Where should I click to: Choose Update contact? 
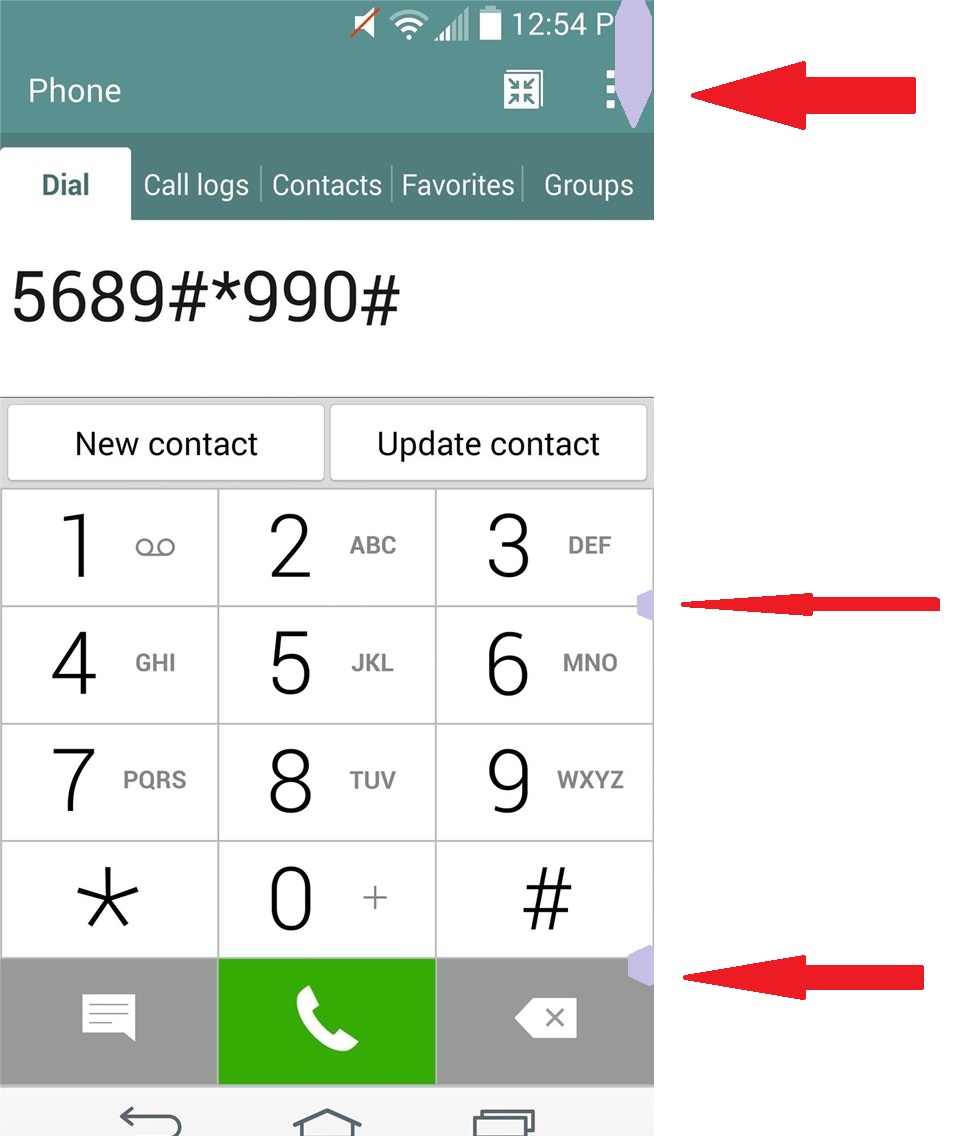tap(488, 443)
